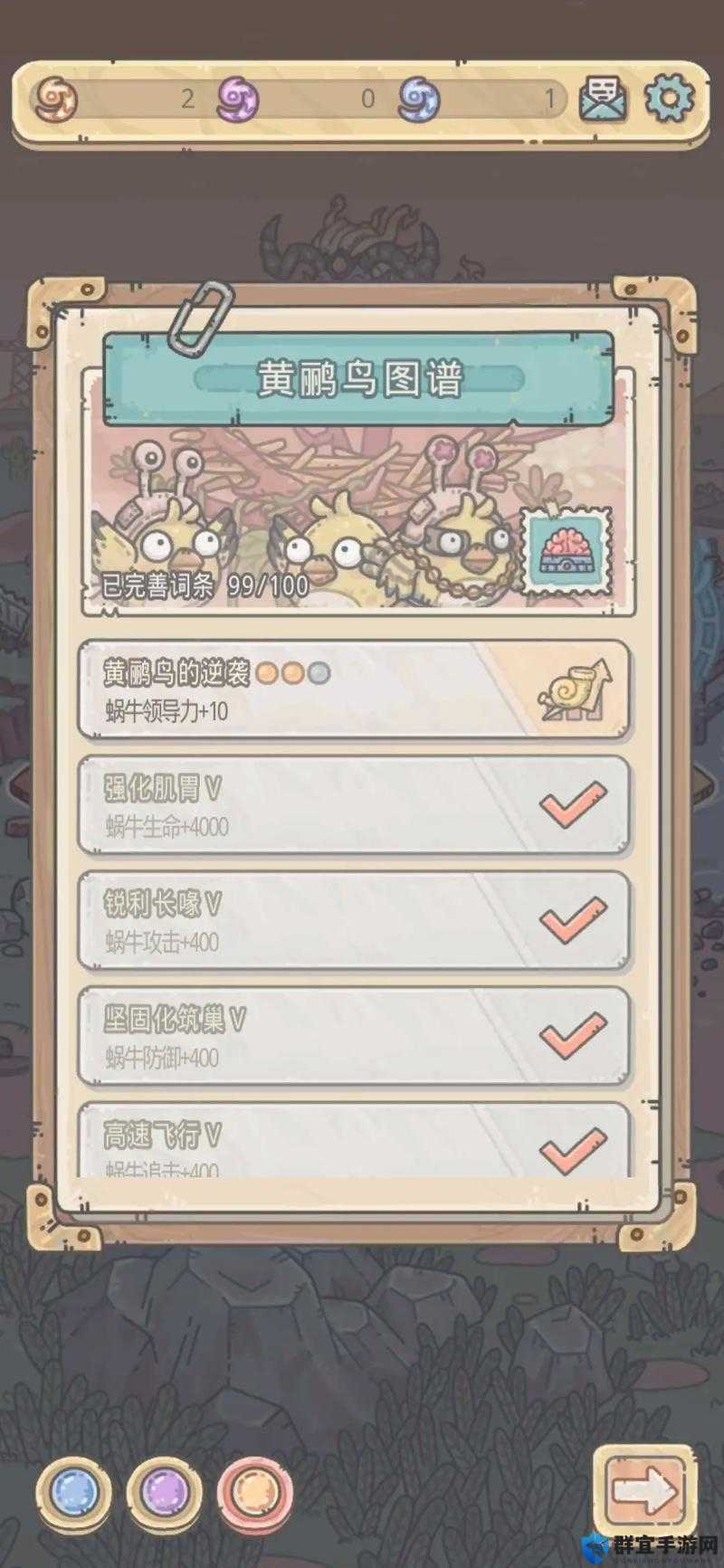The height and width of the screenshot is (1568, 724).
Task: Select the 锐利长喙 V entry
Action: [353, 921]
